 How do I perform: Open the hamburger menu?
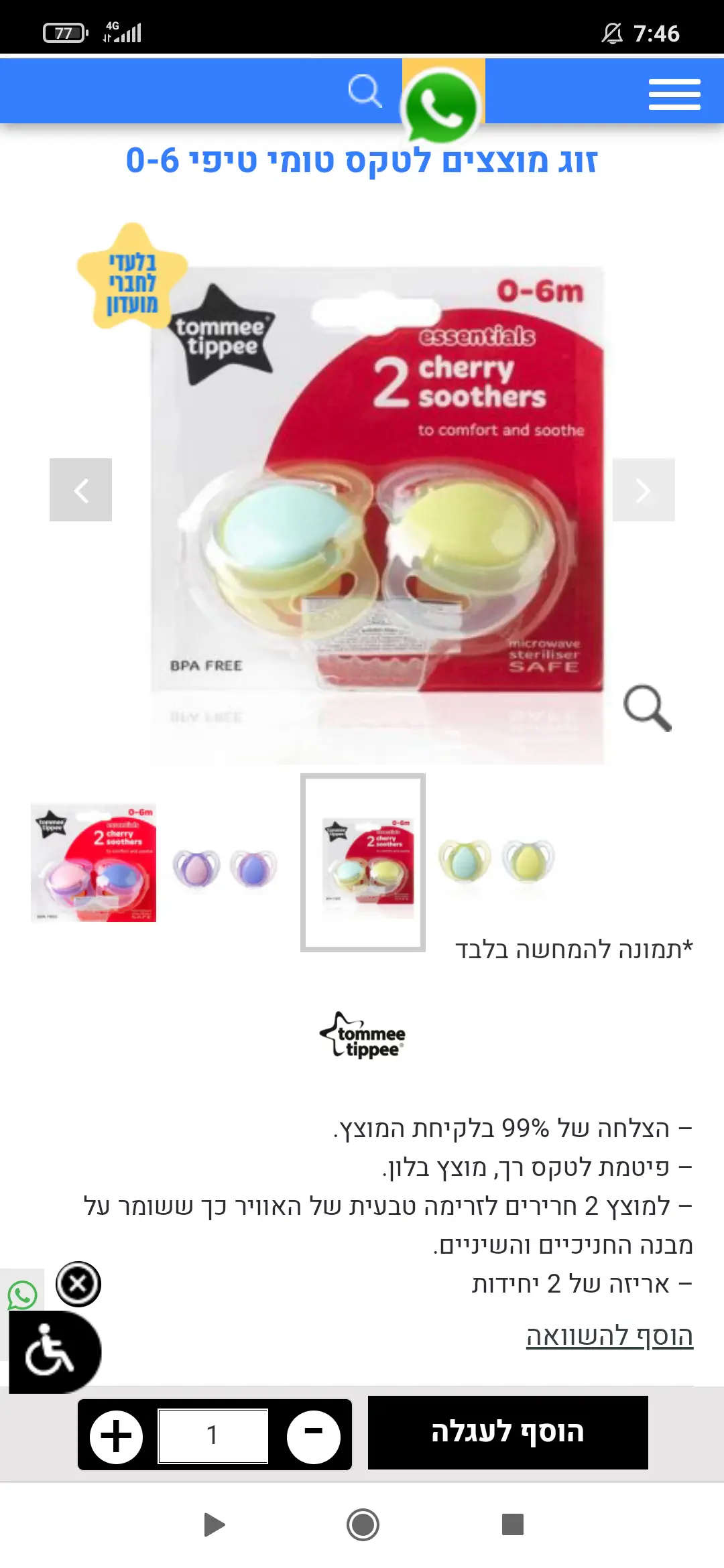[x=674, y=94]
